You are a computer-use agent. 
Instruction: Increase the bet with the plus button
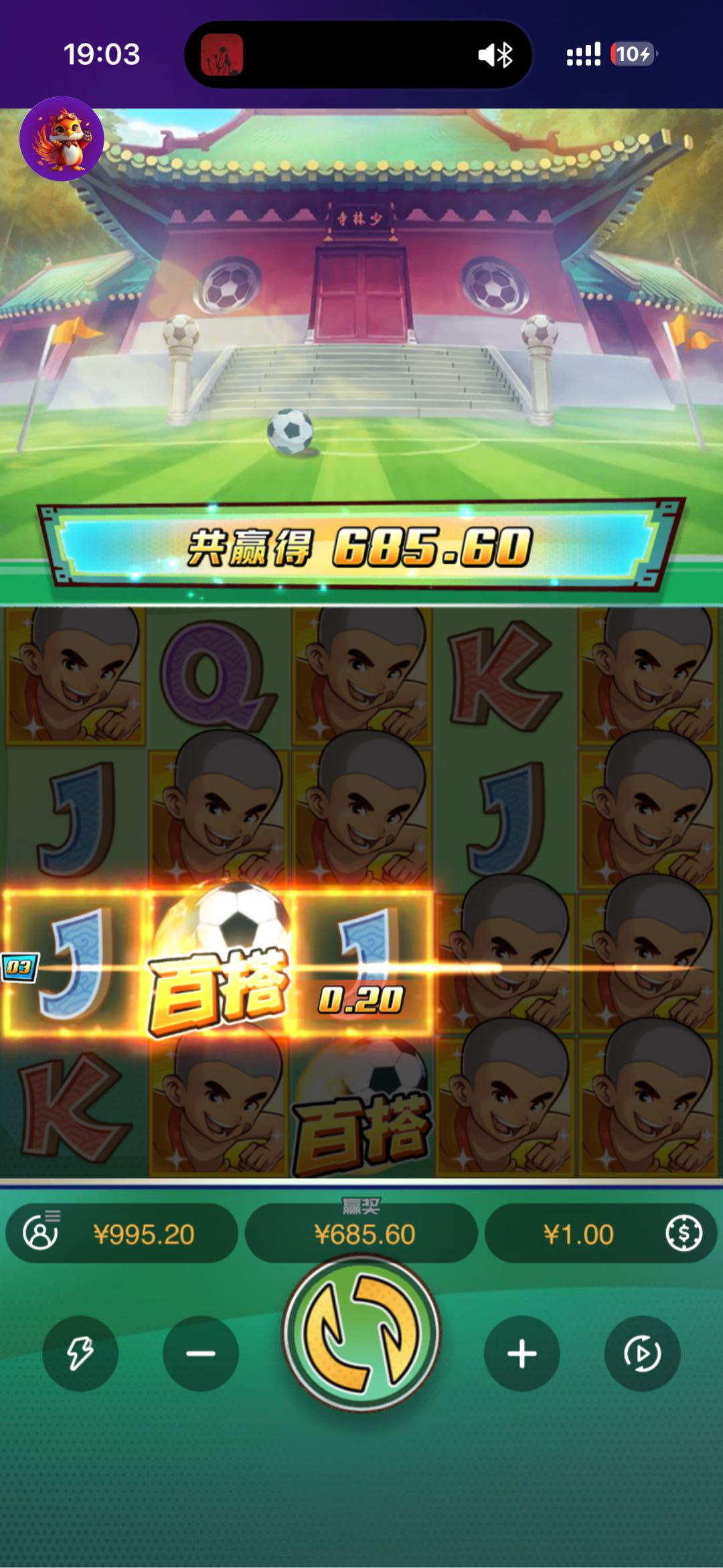[521, 1353]
